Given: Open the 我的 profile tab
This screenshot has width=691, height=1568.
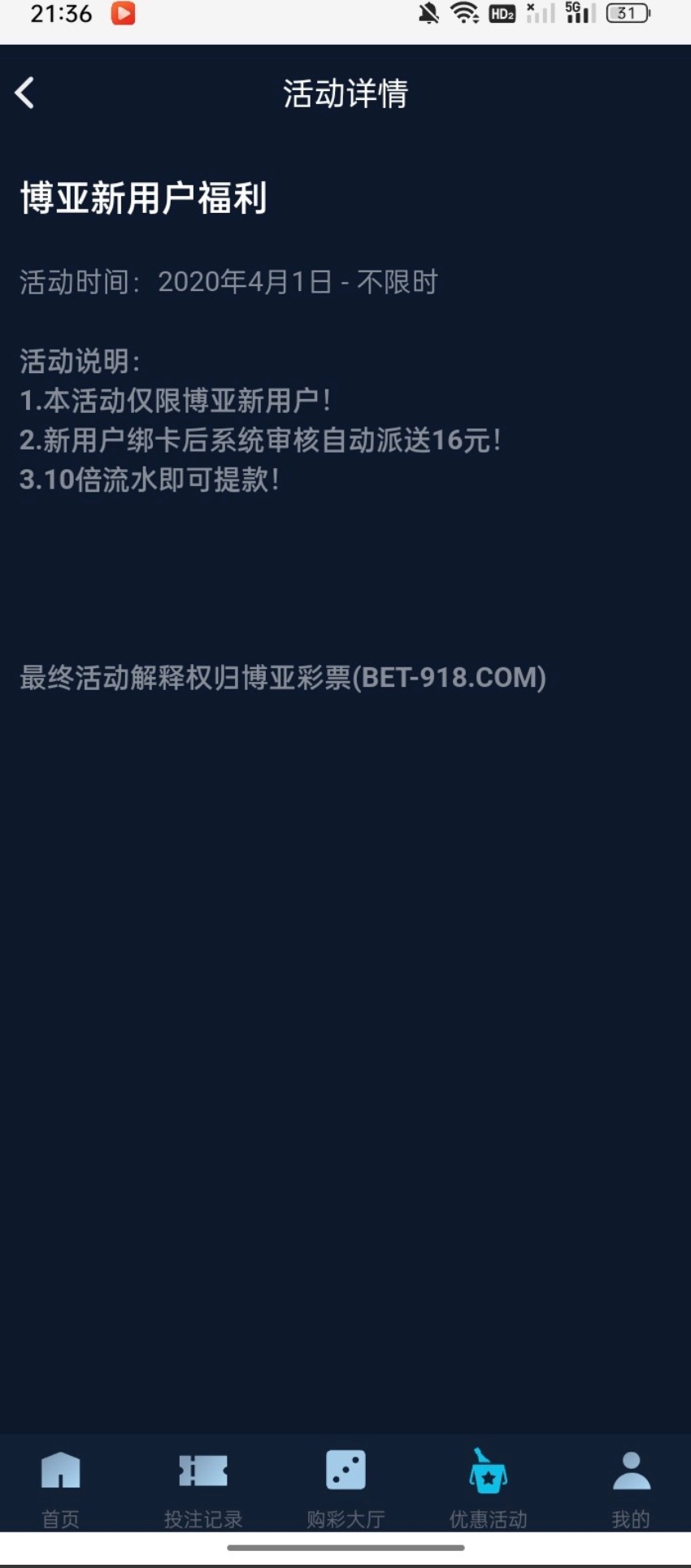Looking at the screenshot, I should click(x=631, y=1487).
